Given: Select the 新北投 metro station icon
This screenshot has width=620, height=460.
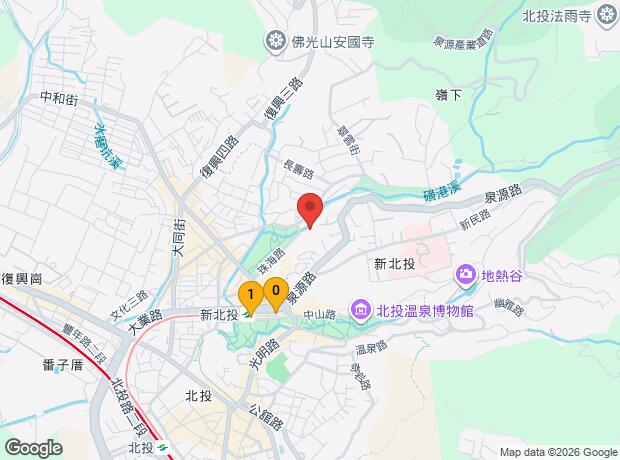Looking at the screenshot, I should click(x=248, y=315).
